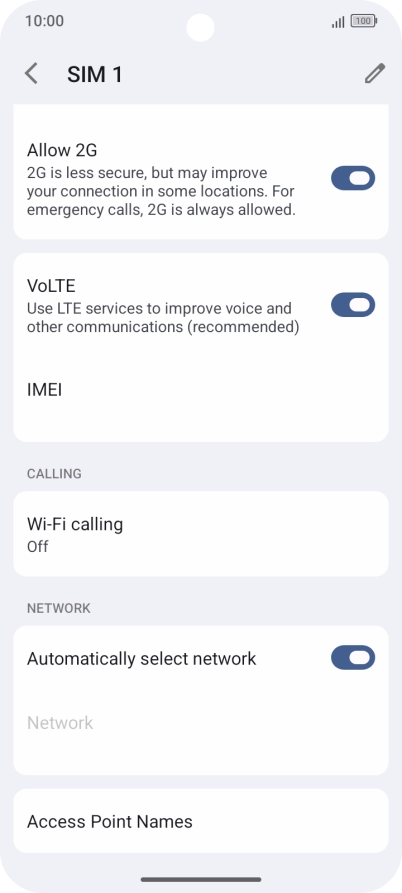This screenshot has height=893, width=402.
Task: Disable the VoLTE toggle
Action: 353,305
